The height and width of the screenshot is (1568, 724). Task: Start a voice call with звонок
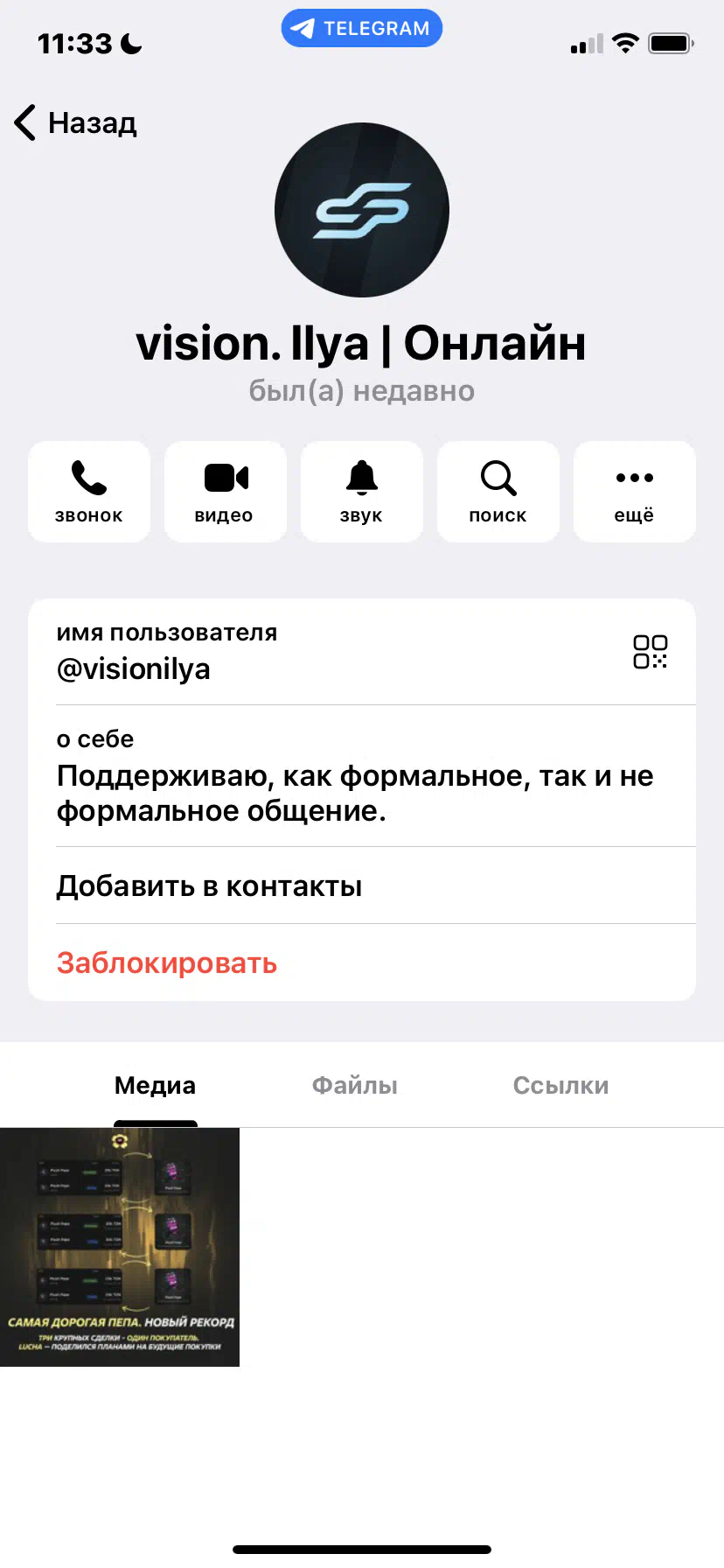89,492
